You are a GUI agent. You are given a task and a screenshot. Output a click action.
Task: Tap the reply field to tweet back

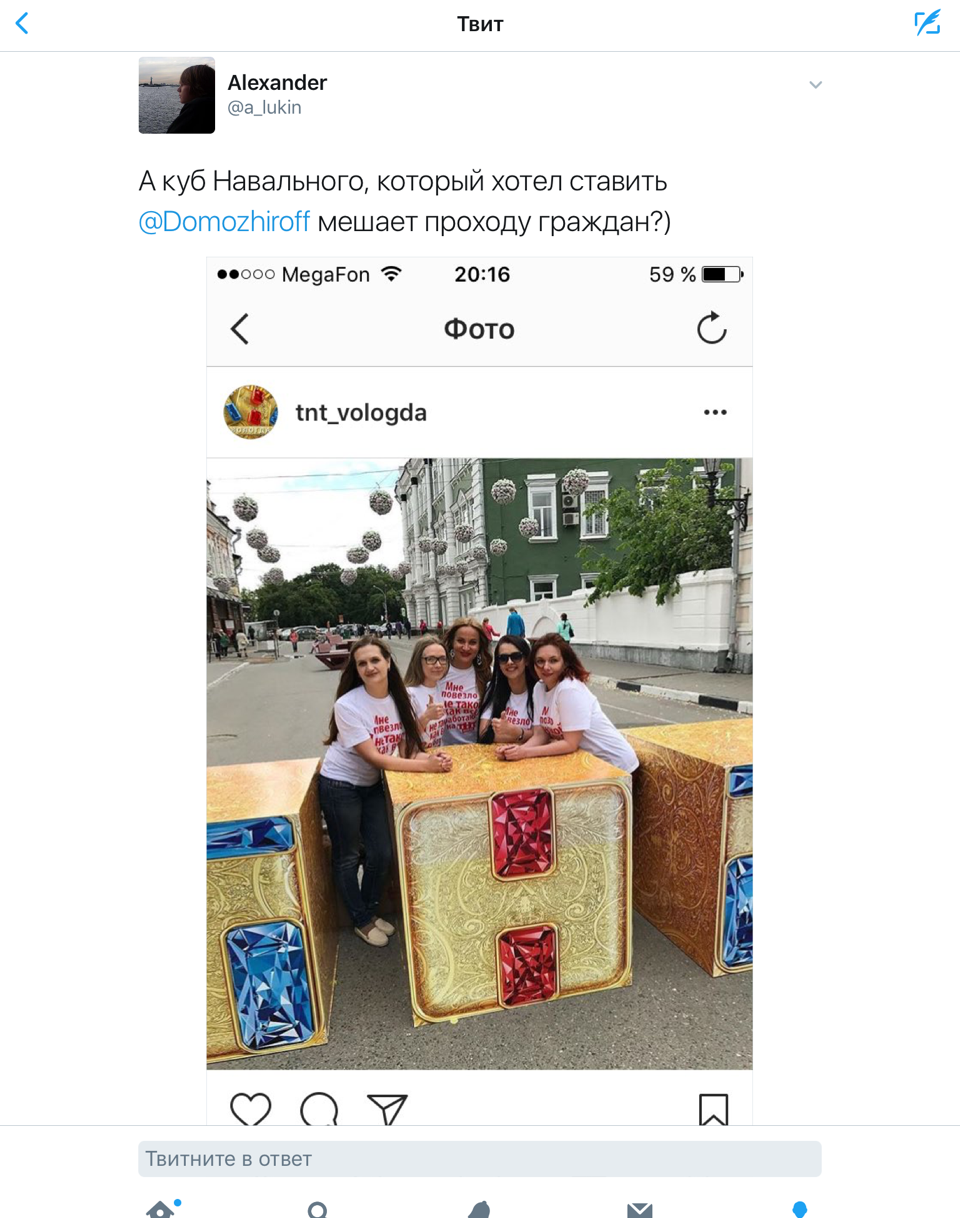[479, 1159]
